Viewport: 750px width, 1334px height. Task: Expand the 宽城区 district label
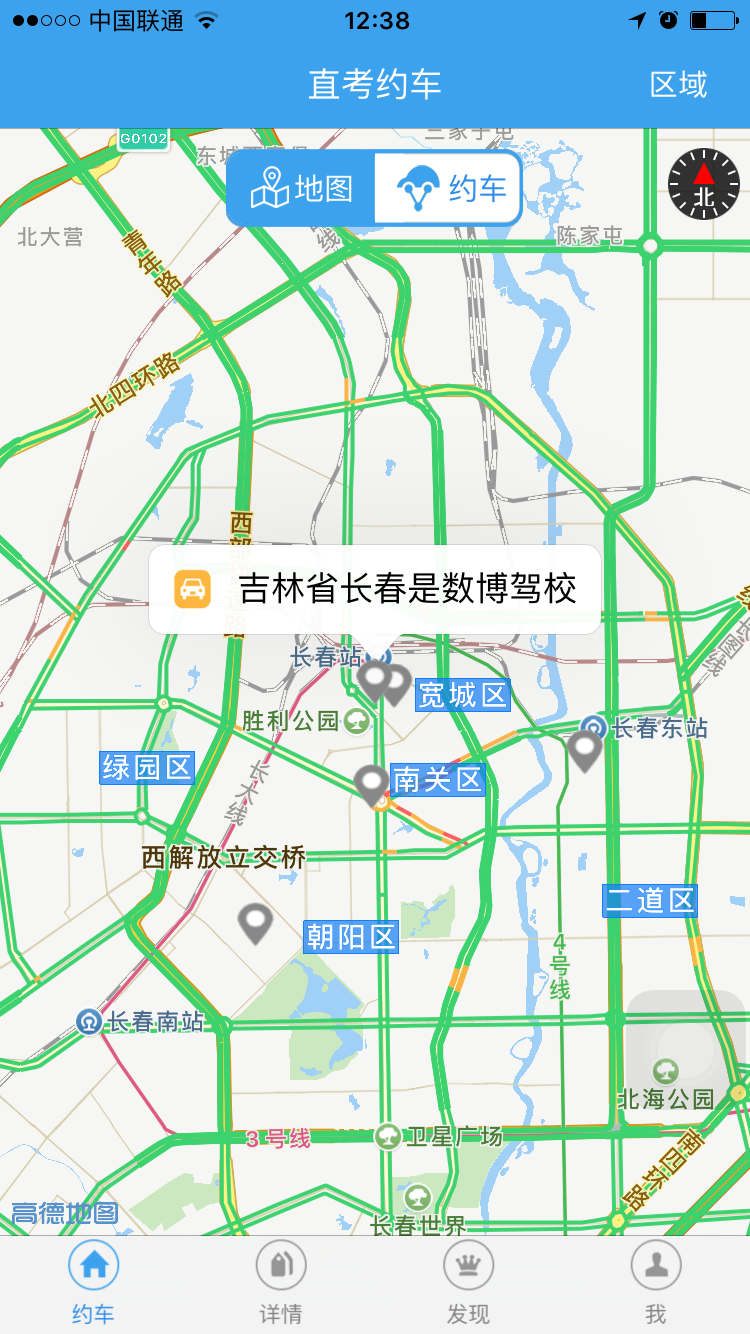[x=462, y=694]
